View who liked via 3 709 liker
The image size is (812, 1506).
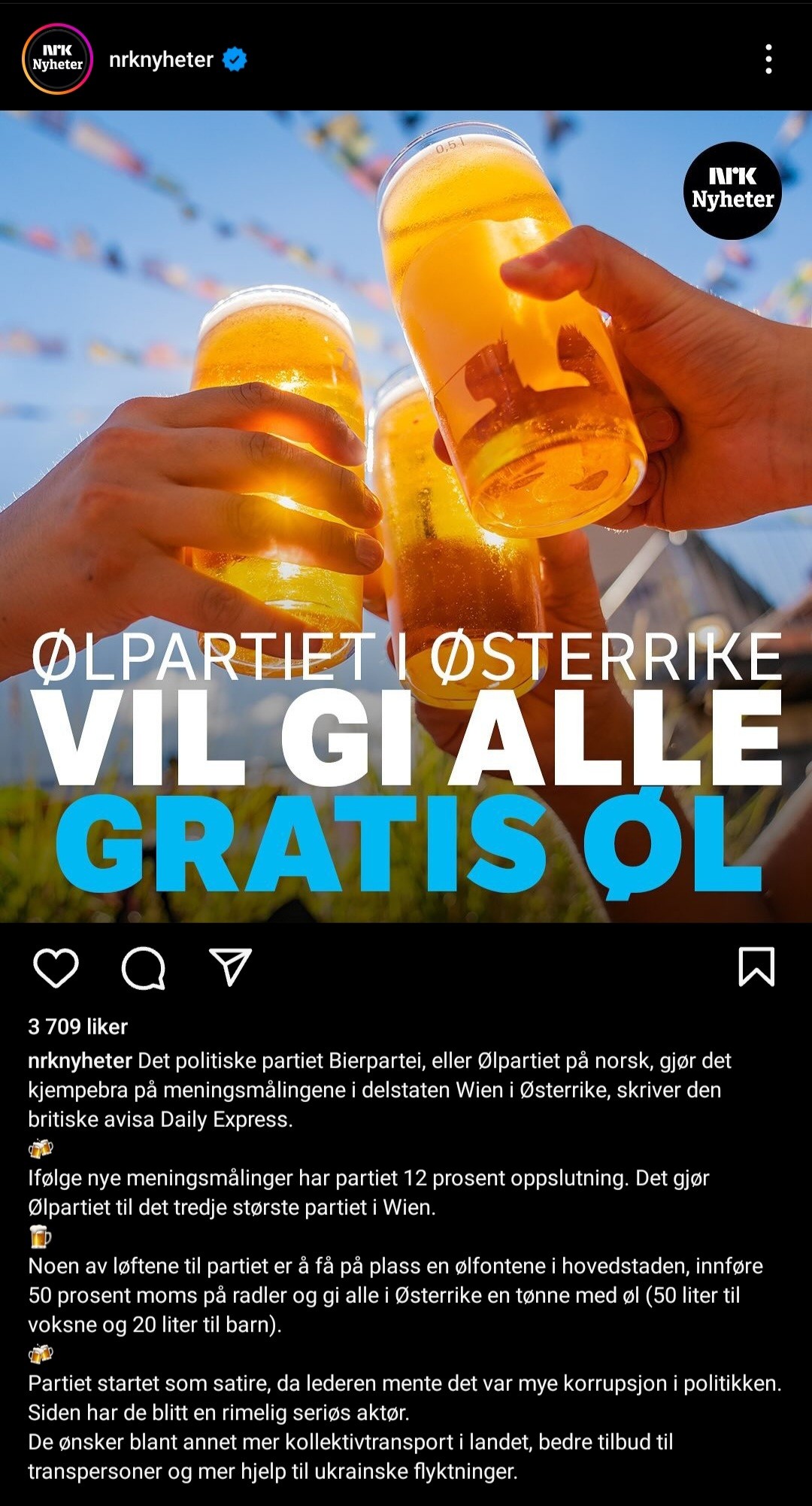[x=77, y=1027]
